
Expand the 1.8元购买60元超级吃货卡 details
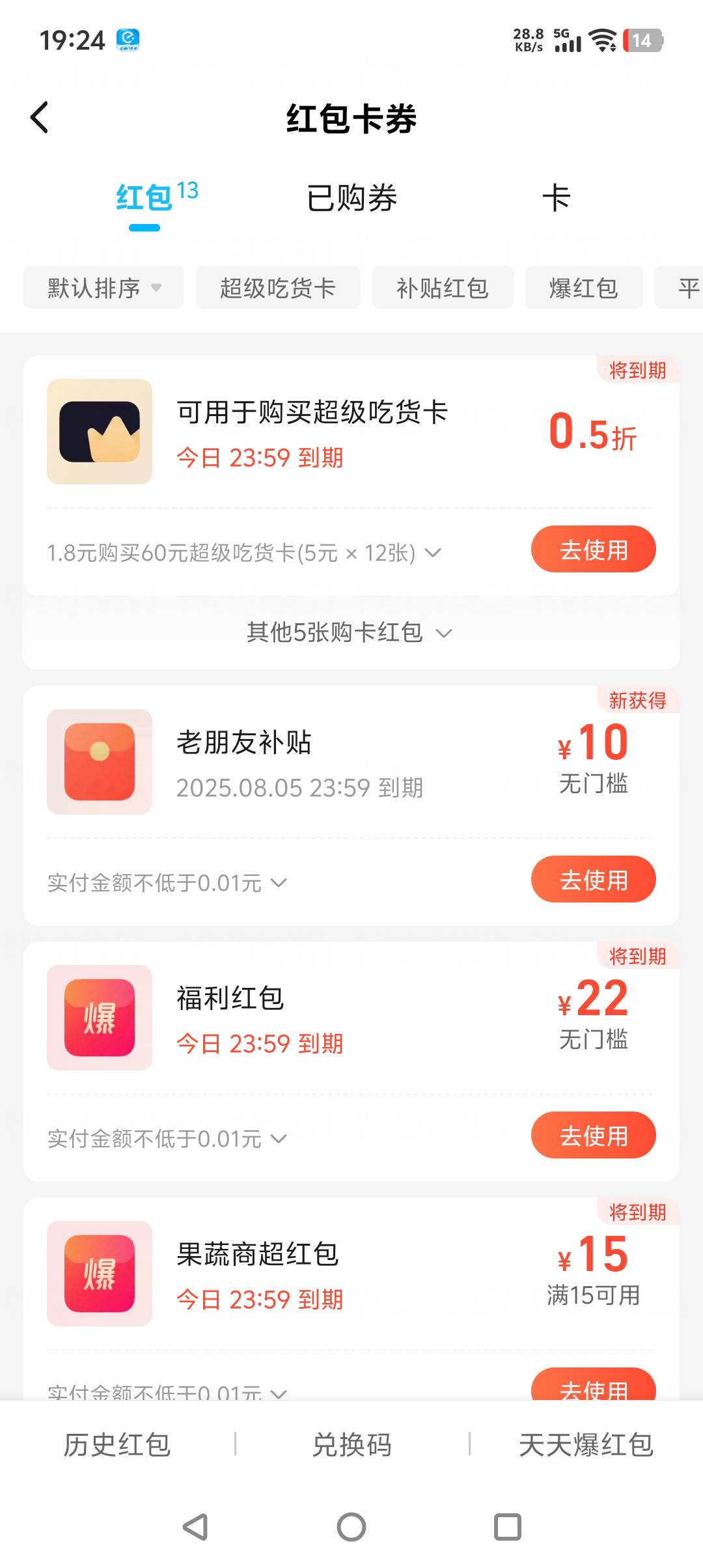coord(243,553)
